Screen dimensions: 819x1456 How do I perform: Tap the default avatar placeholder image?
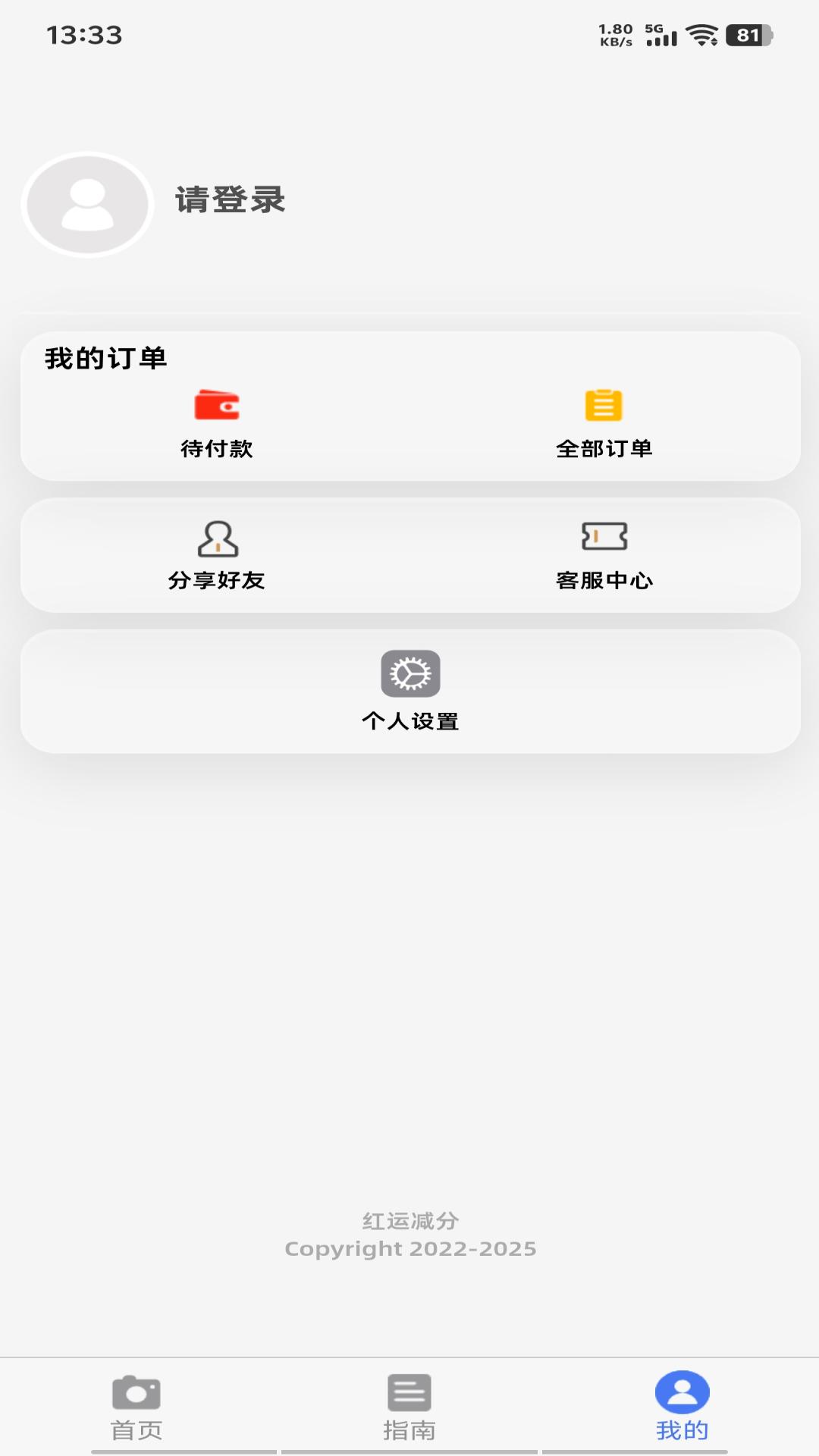pyautogui.click(x=86, y=202)
